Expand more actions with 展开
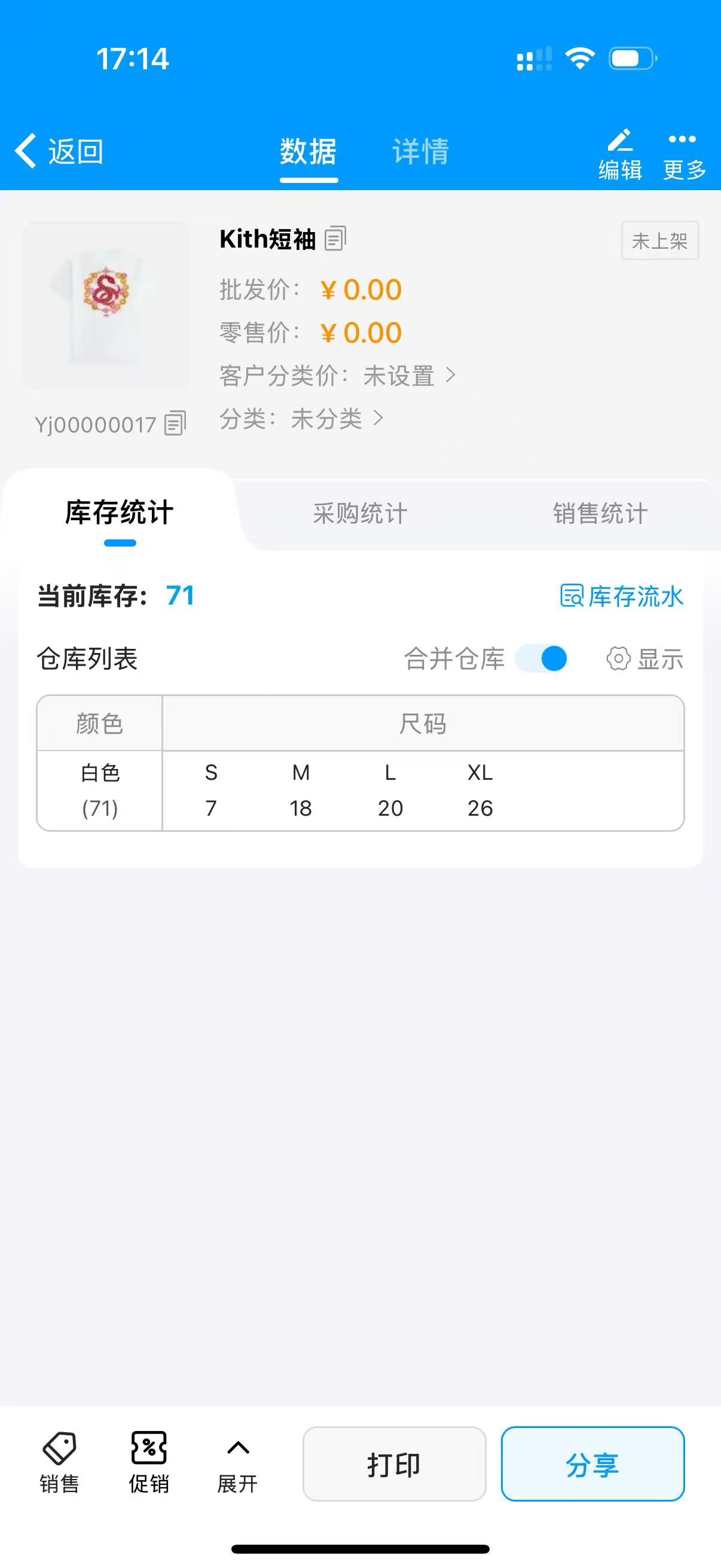The width and height of the screenshot is (721, 1568). tap(237, 1463)
